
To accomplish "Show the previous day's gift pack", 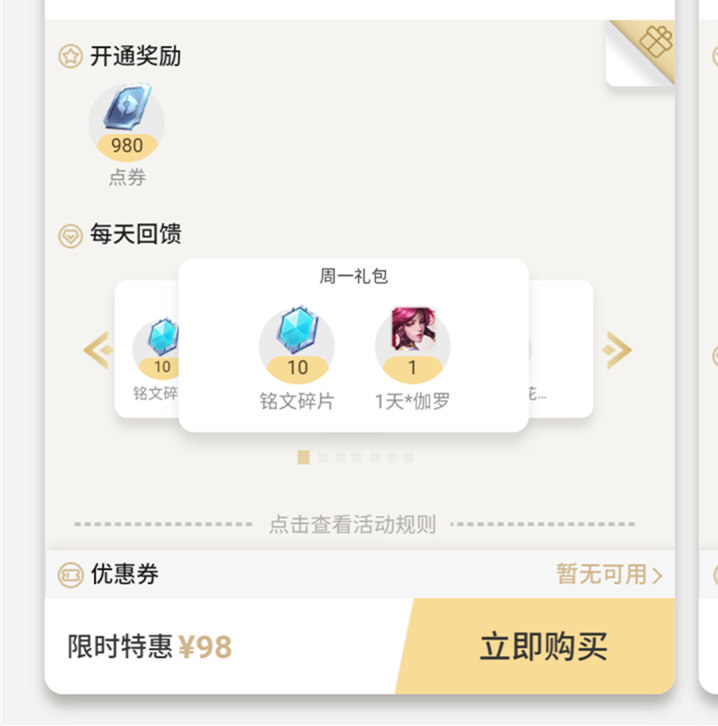I will (x=97, y=350).
